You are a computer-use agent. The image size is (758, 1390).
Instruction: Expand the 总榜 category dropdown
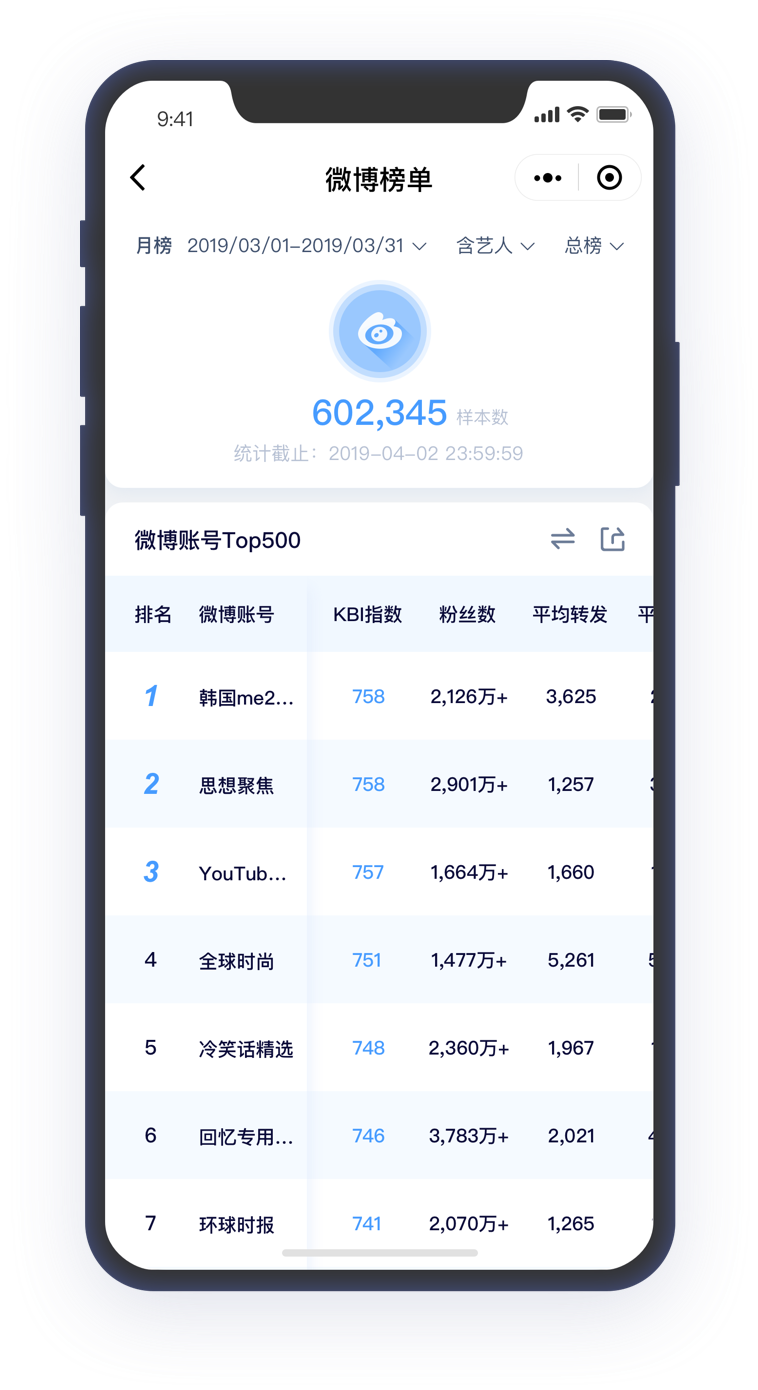click(x=594, y=246)
